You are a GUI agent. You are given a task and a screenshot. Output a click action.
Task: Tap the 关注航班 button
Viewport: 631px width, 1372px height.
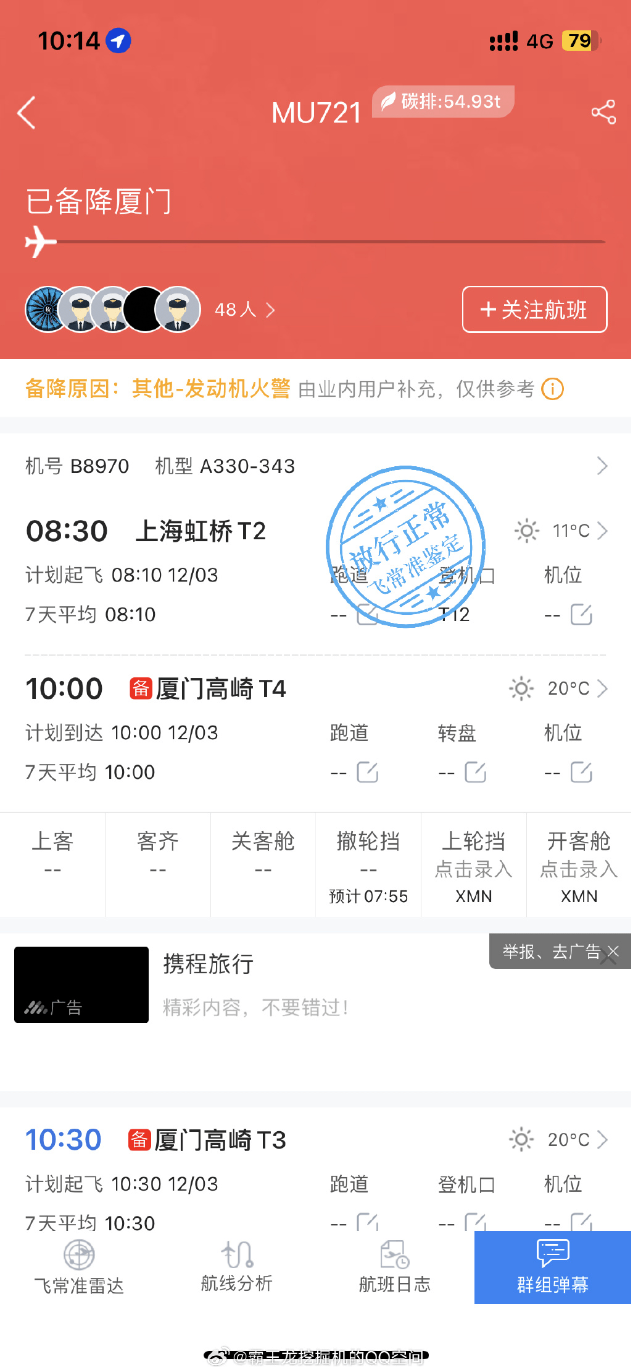pyautogui.click(x=534, y=310)
